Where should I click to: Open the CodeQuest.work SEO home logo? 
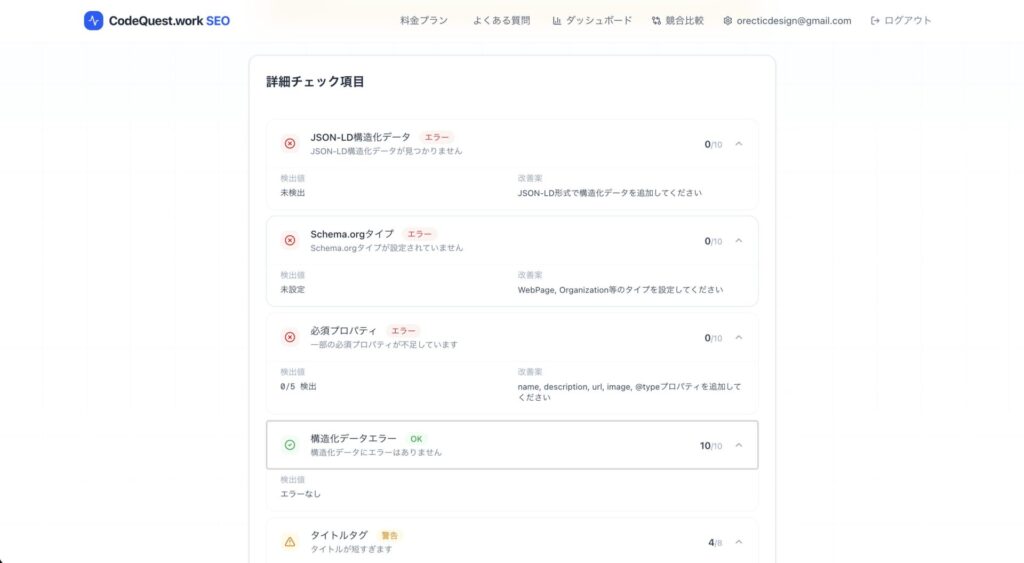157,20
